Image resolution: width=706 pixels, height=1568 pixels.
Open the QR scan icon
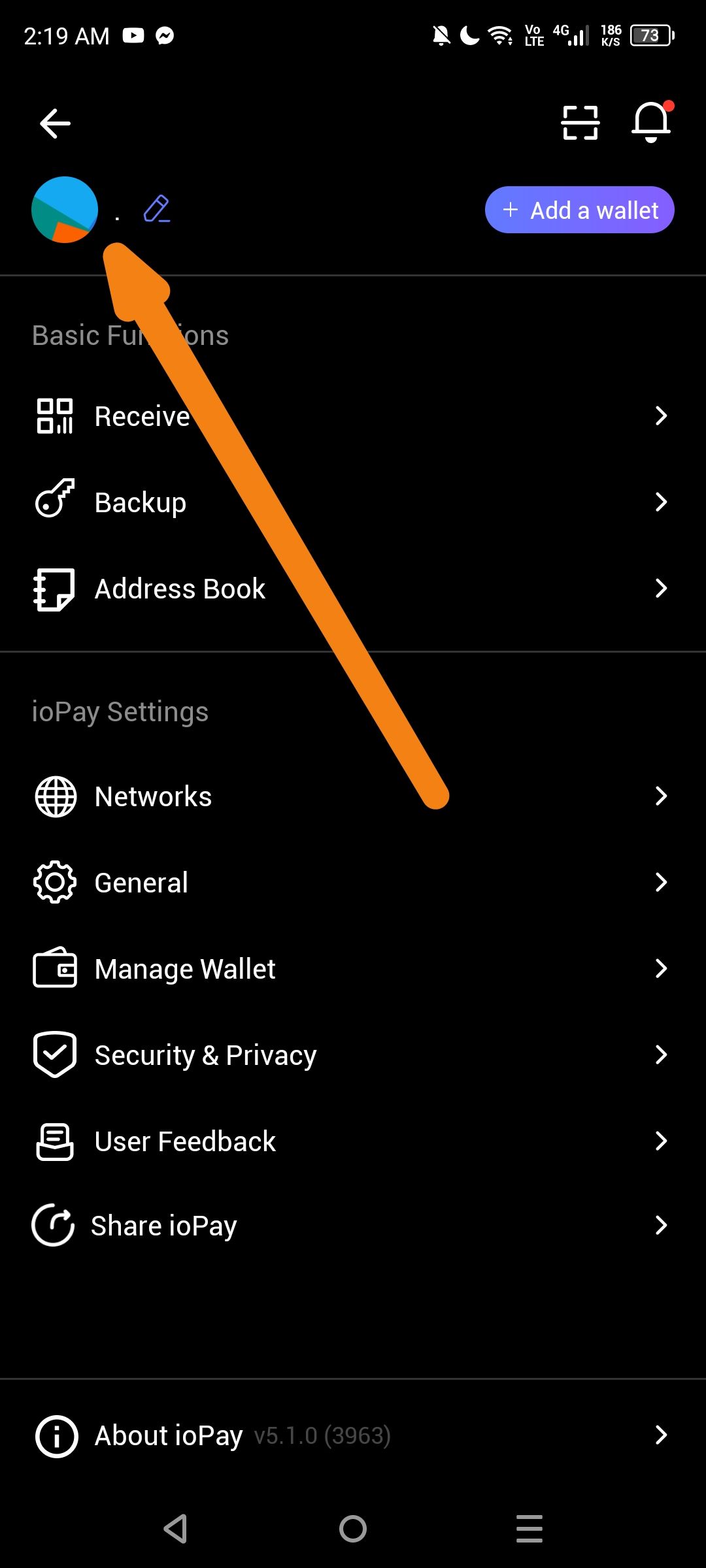click(580, 122)
